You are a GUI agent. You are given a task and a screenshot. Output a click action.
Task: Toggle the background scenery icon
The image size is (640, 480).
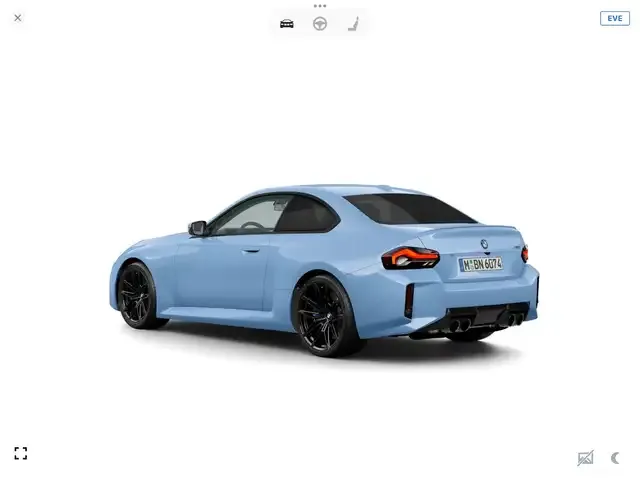(x=585, y=458)
